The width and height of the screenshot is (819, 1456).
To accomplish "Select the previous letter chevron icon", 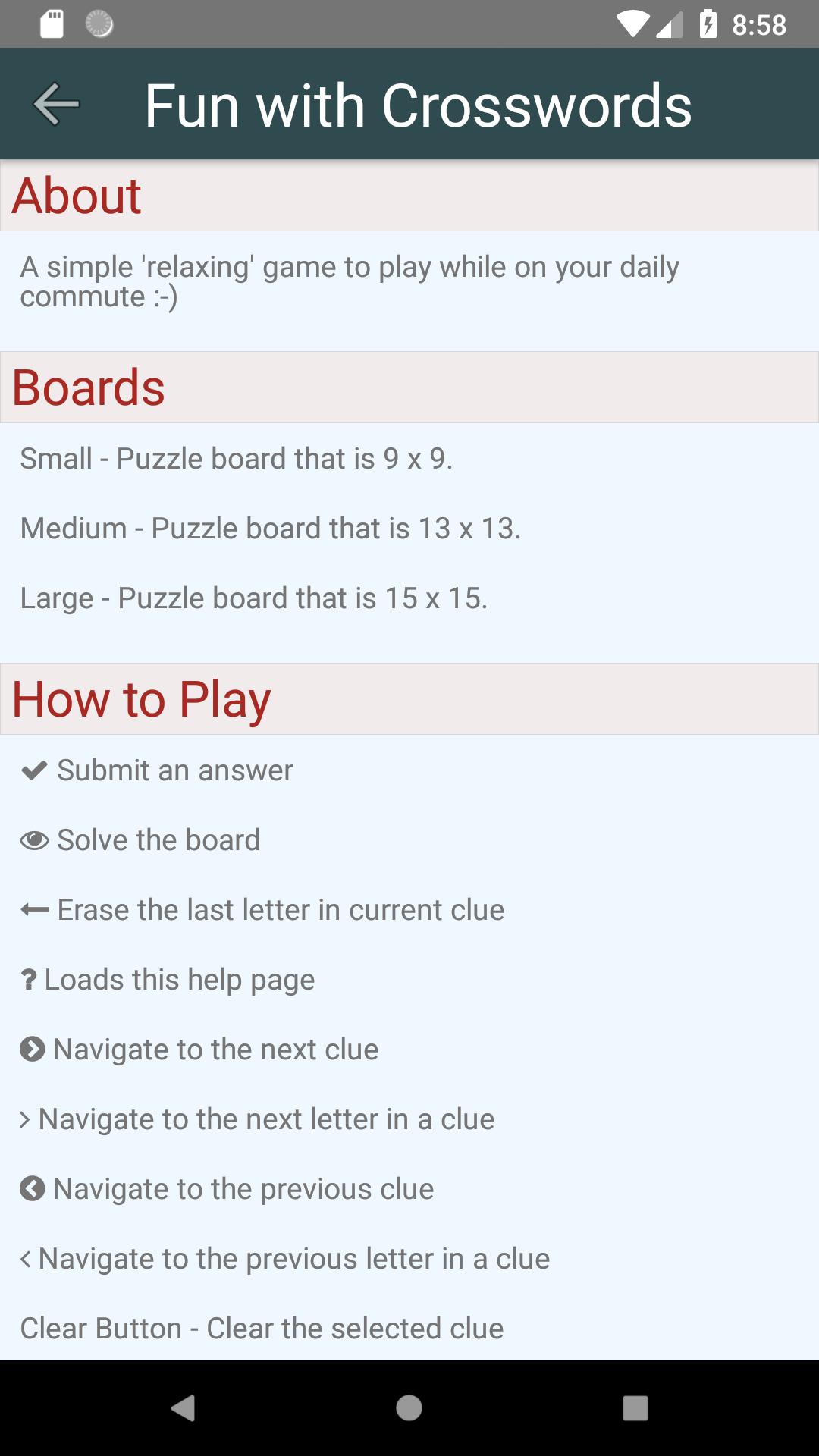I will (24, 1258).
